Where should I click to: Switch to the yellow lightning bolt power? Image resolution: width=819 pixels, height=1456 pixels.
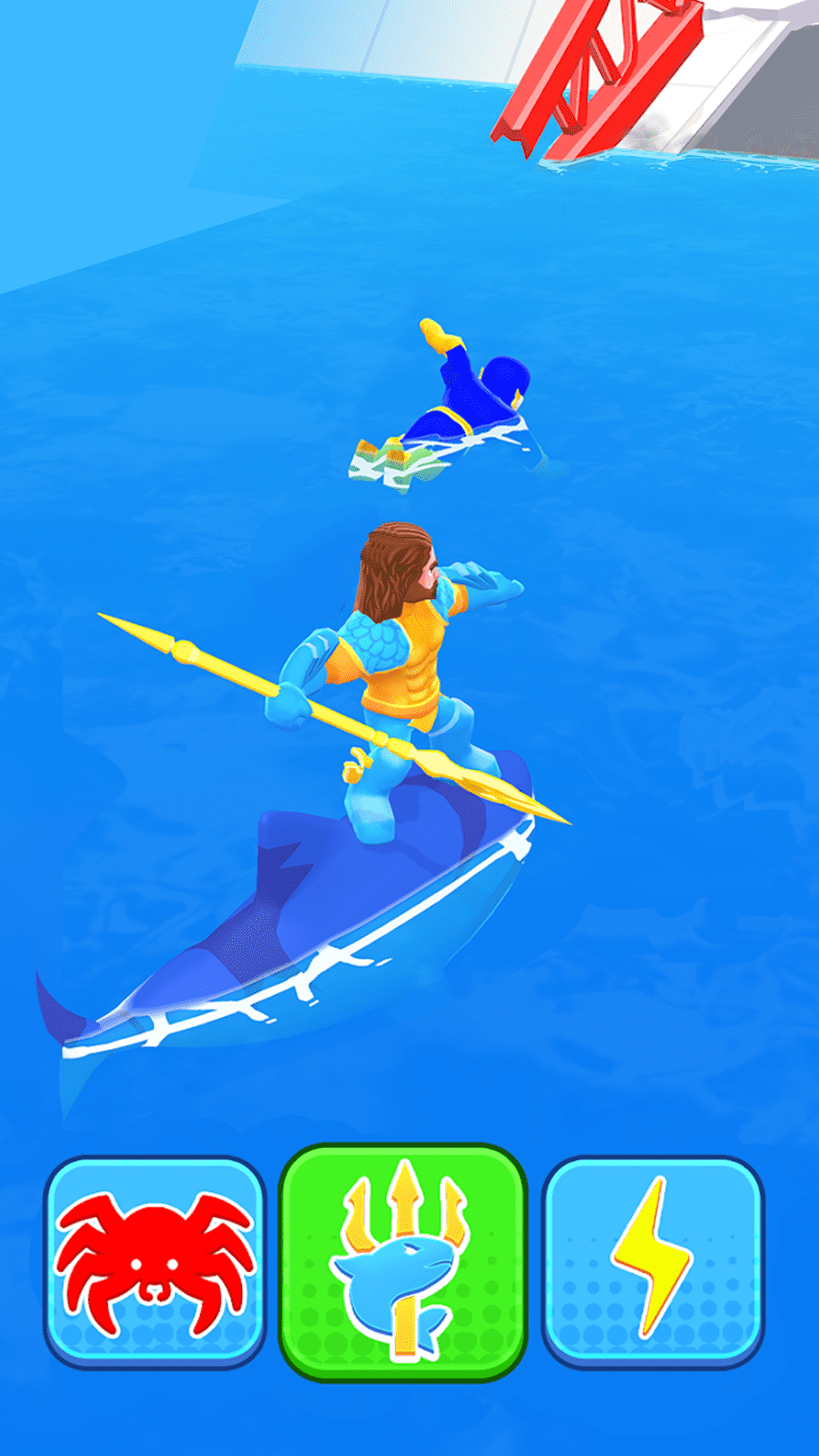[653, 1263]
